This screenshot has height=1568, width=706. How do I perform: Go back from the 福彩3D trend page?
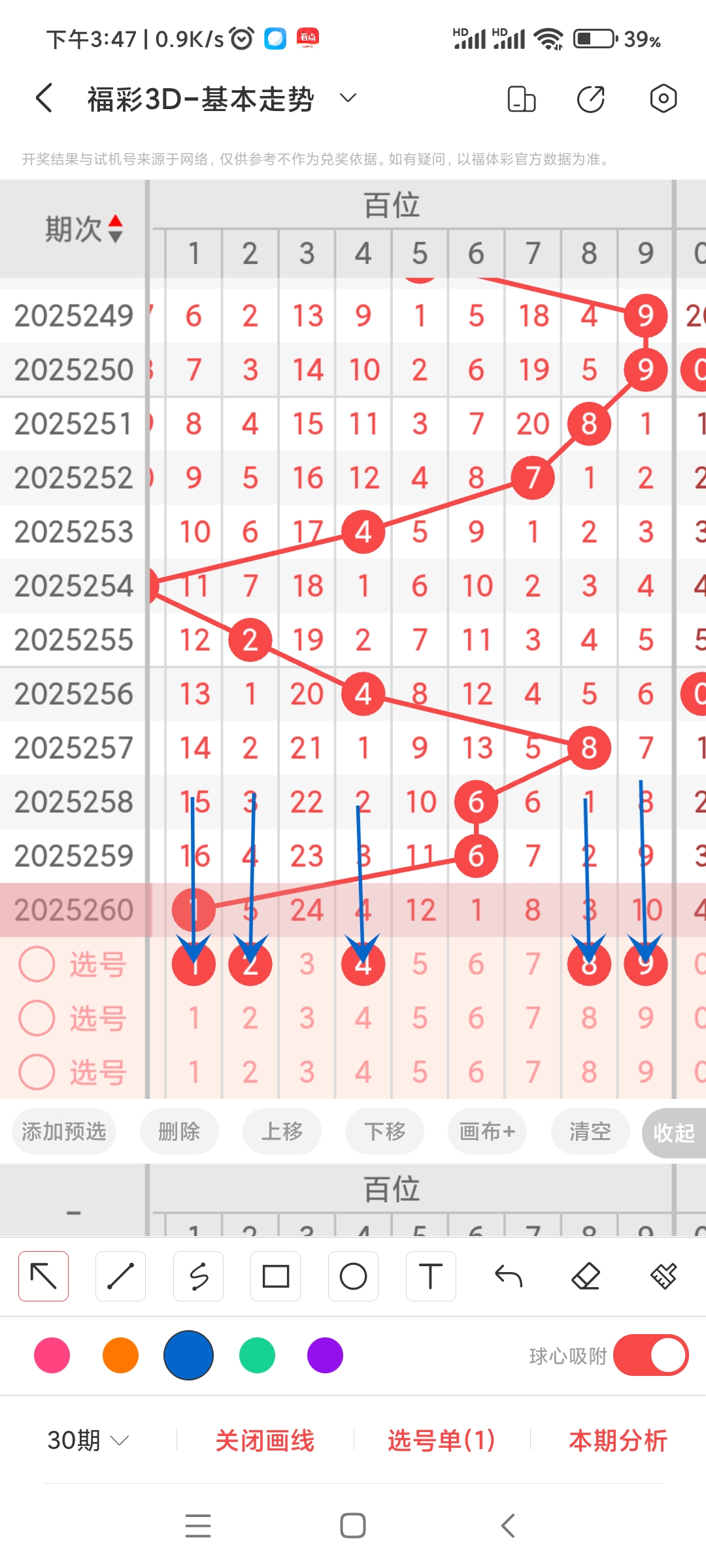pyautogui.click(x=44, y=99)
